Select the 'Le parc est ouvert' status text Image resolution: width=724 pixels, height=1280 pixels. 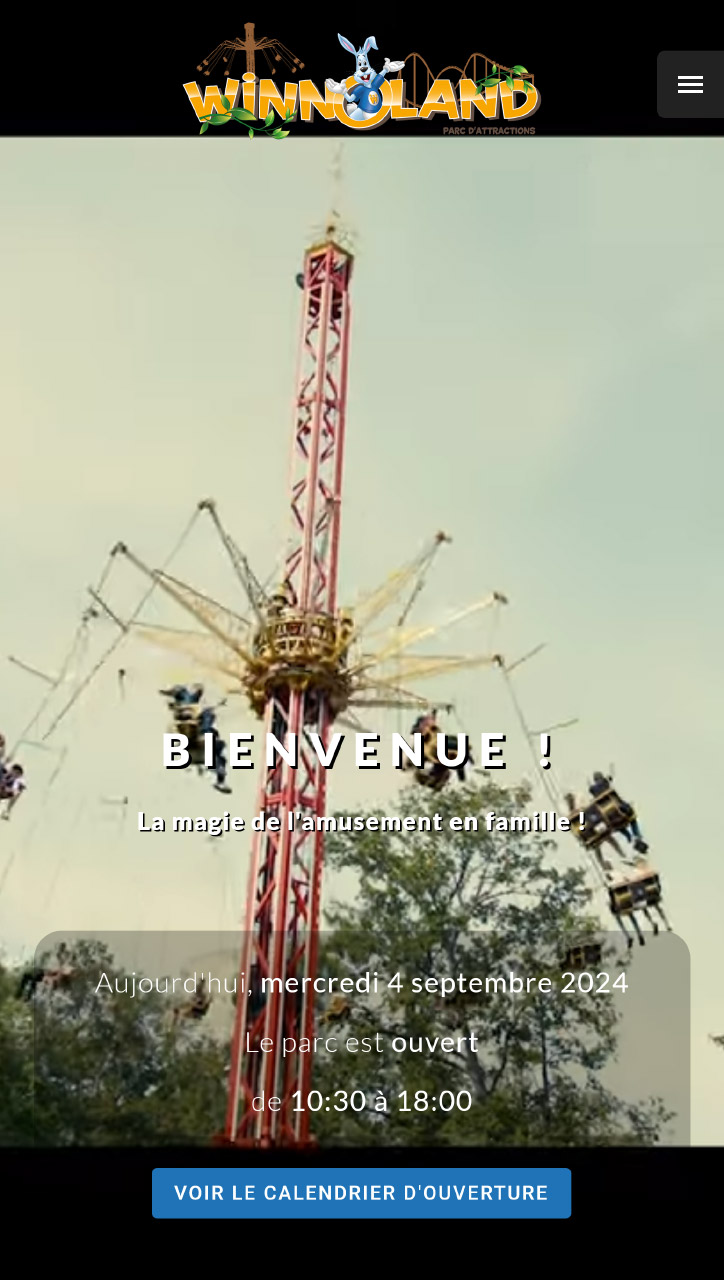(x=362, y=1042)
